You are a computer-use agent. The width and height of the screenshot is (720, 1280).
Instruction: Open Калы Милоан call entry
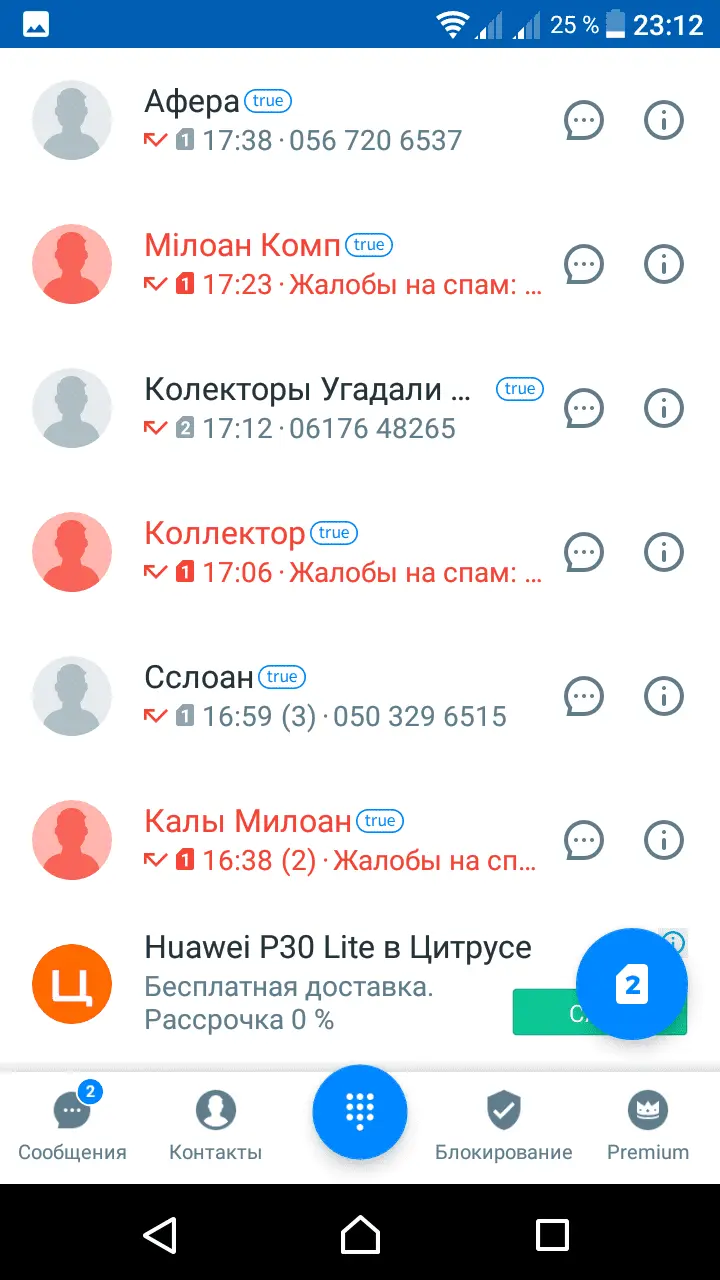point(300,840)
